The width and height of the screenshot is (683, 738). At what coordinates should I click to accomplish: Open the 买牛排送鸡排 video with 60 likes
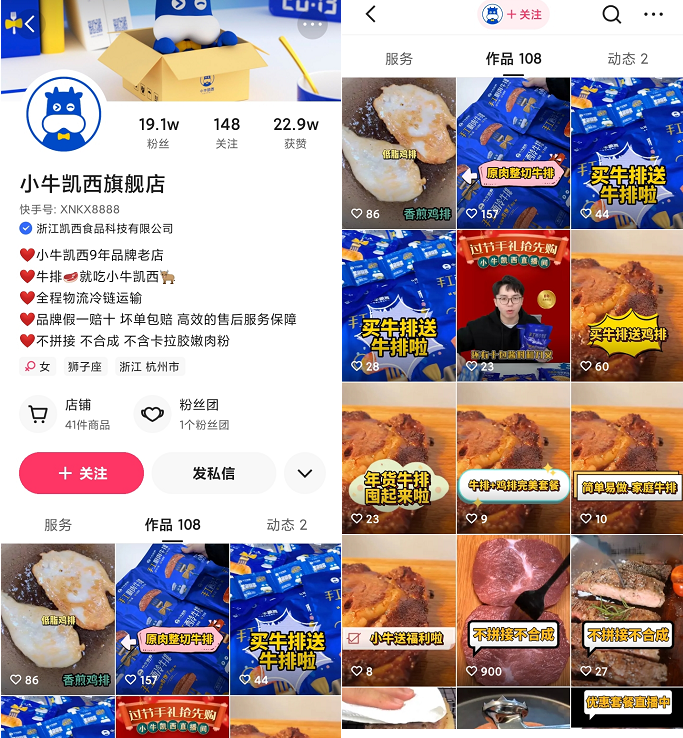627,305
